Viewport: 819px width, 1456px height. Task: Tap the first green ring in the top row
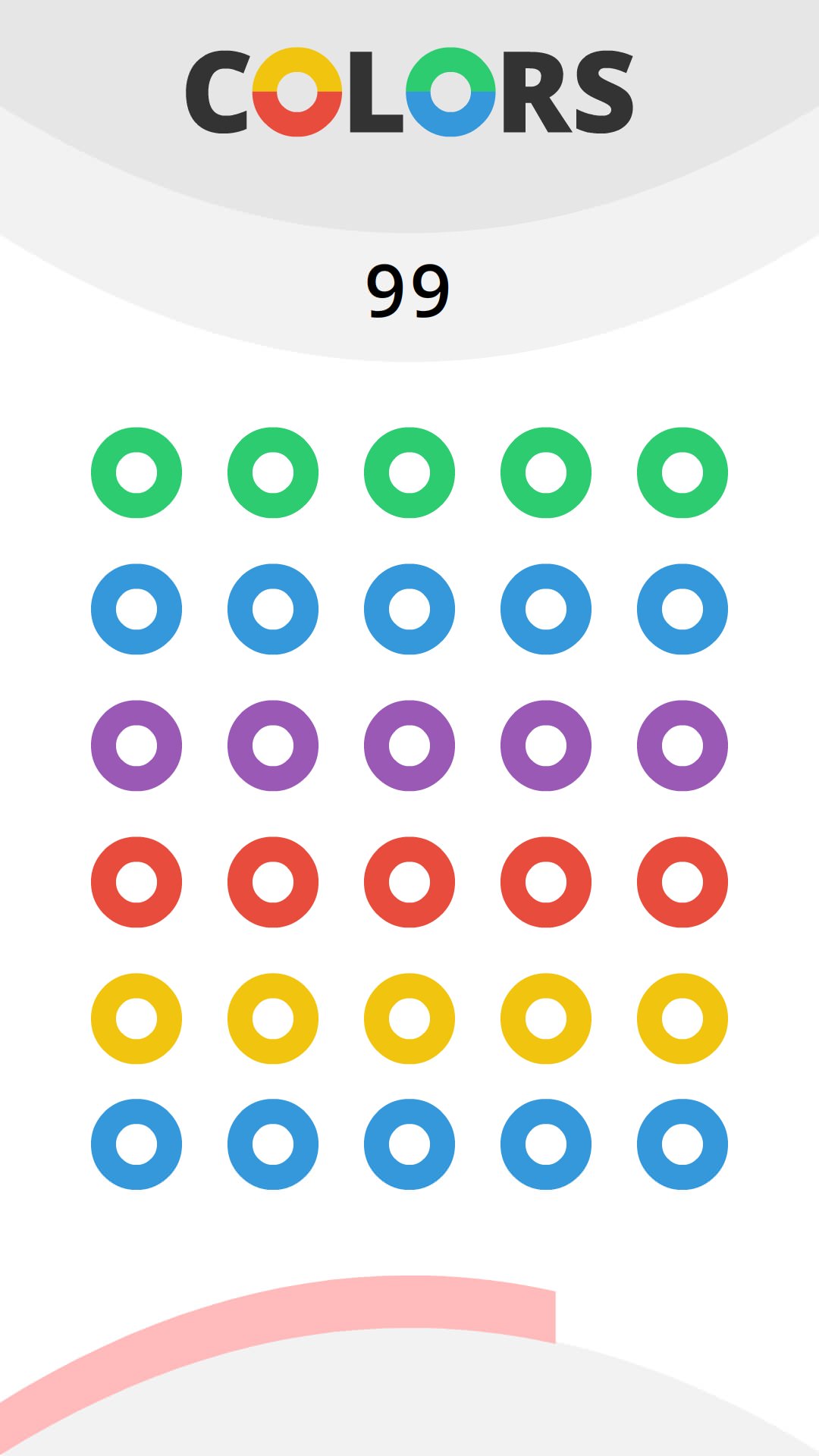[x=136, y=472]
